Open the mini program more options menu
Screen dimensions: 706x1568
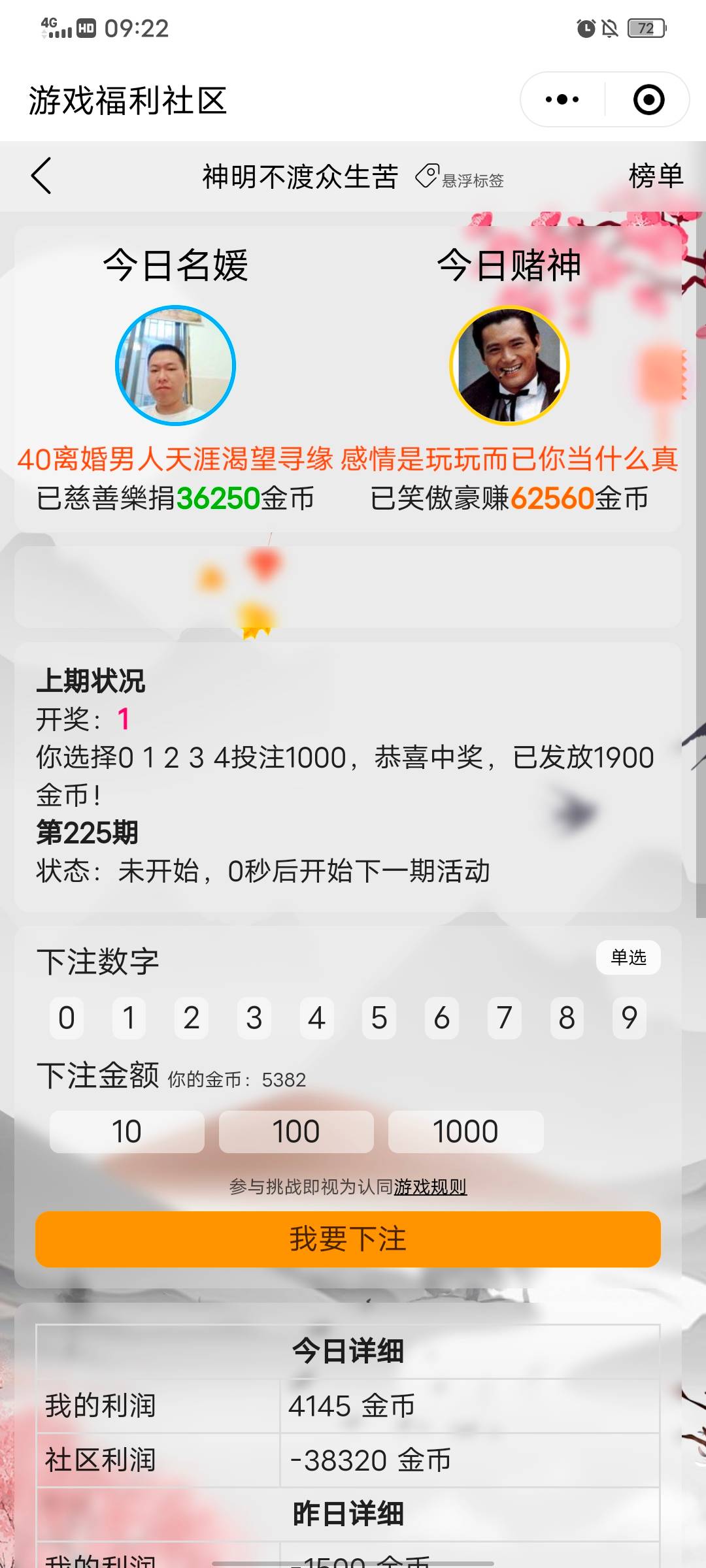coord(562,100)
